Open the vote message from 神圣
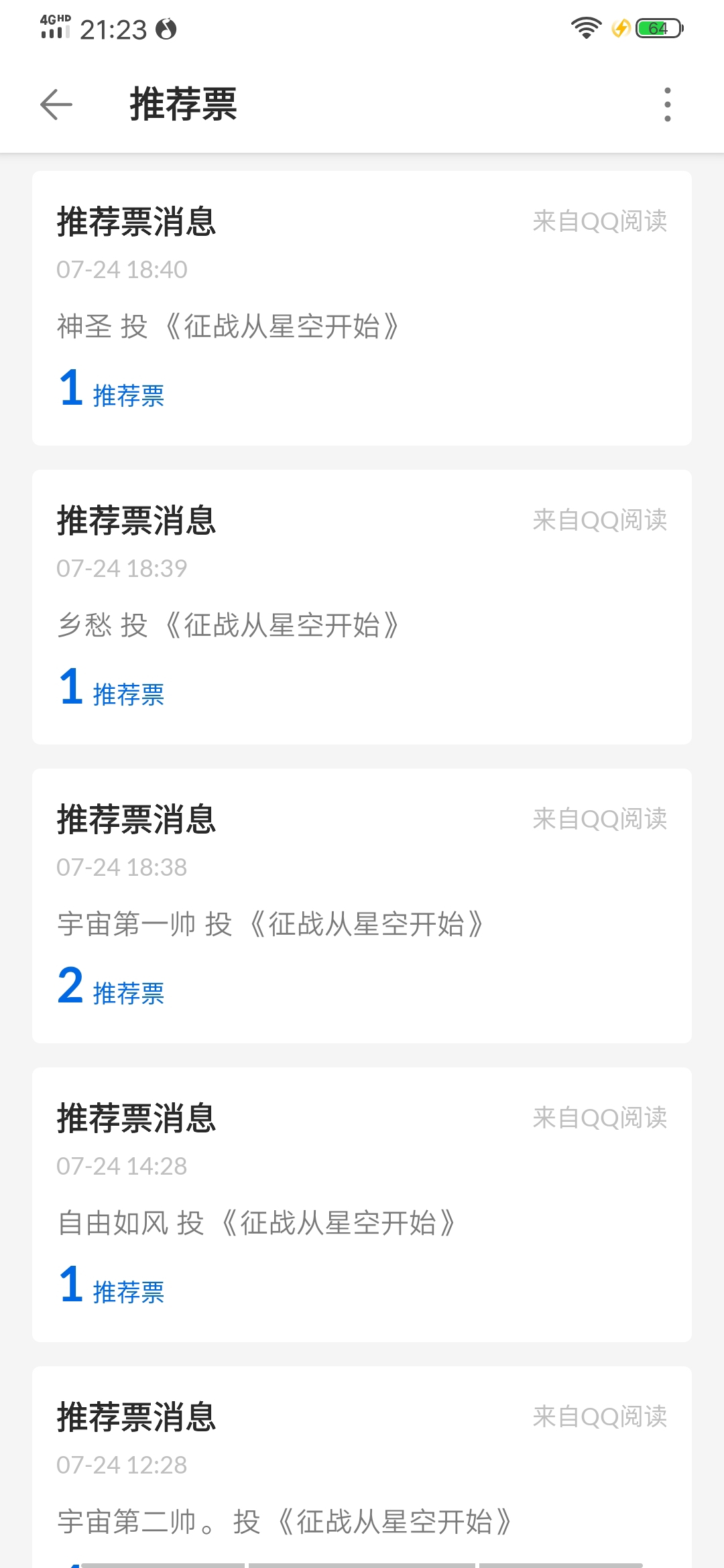 pyautogui.click(x=362, y=308)
